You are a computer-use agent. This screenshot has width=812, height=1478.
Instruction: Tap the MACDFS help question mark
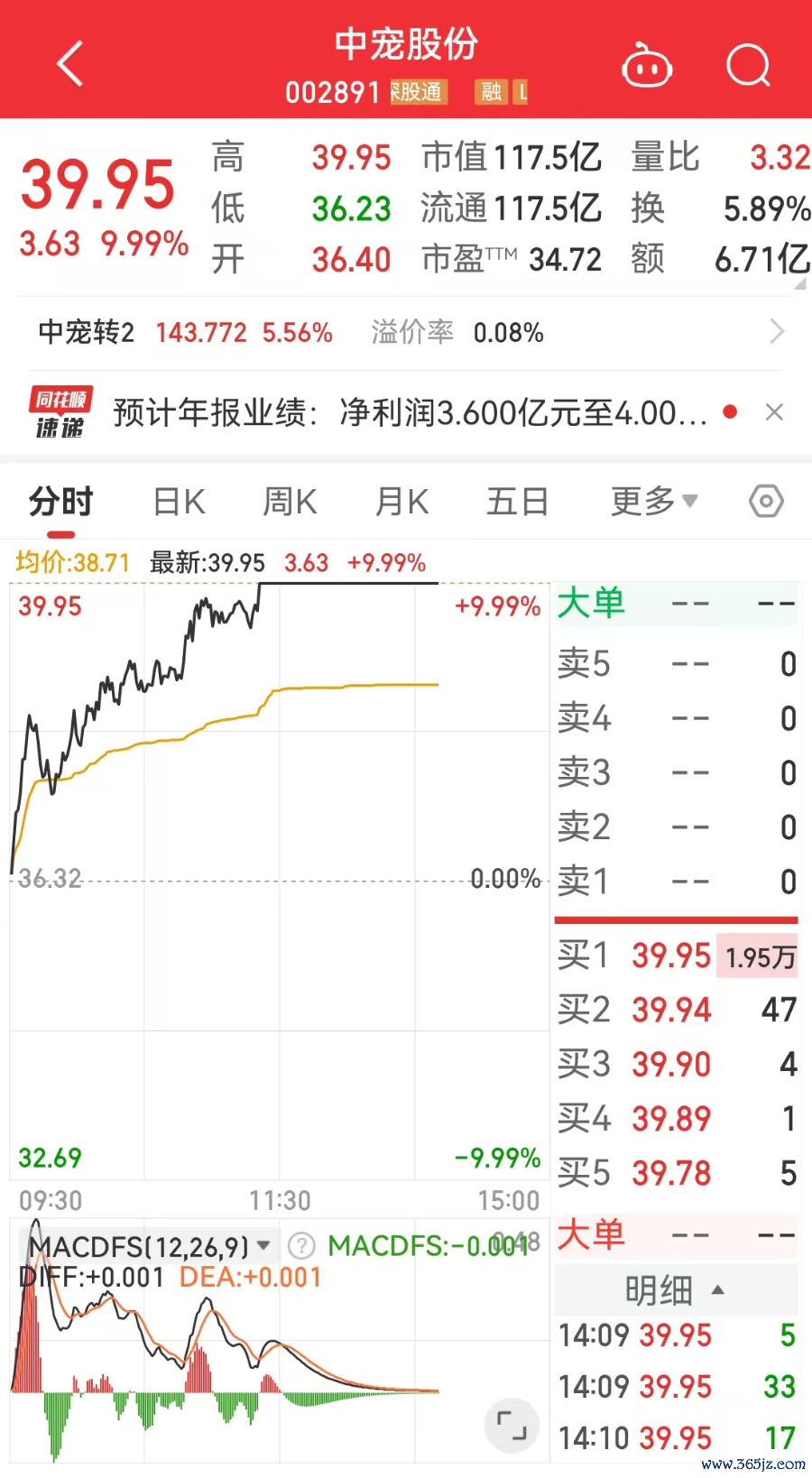[x=301, y=1246]
